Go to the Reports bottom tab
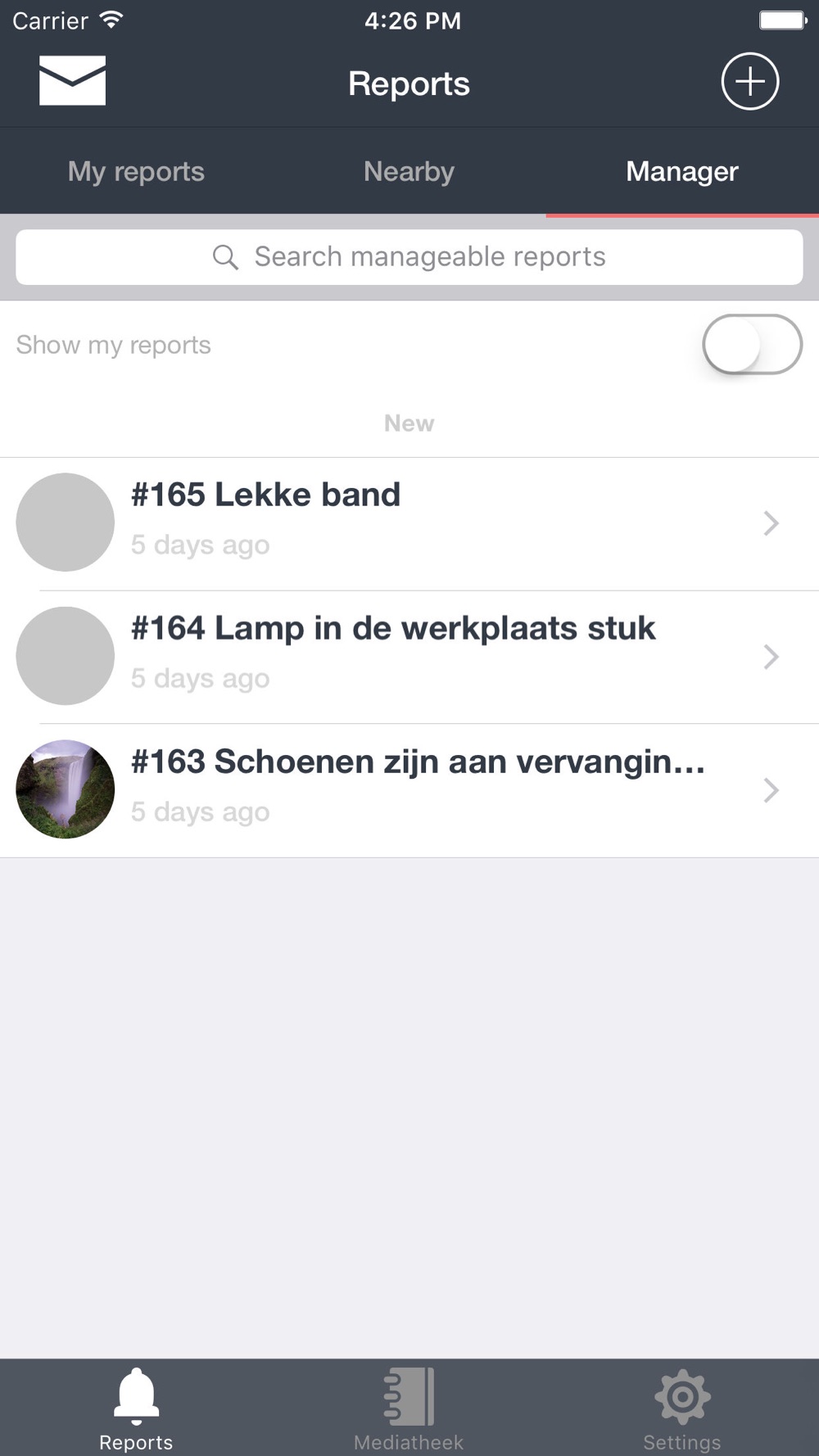Screen dimensions: 819x1456 (136, 1407)
